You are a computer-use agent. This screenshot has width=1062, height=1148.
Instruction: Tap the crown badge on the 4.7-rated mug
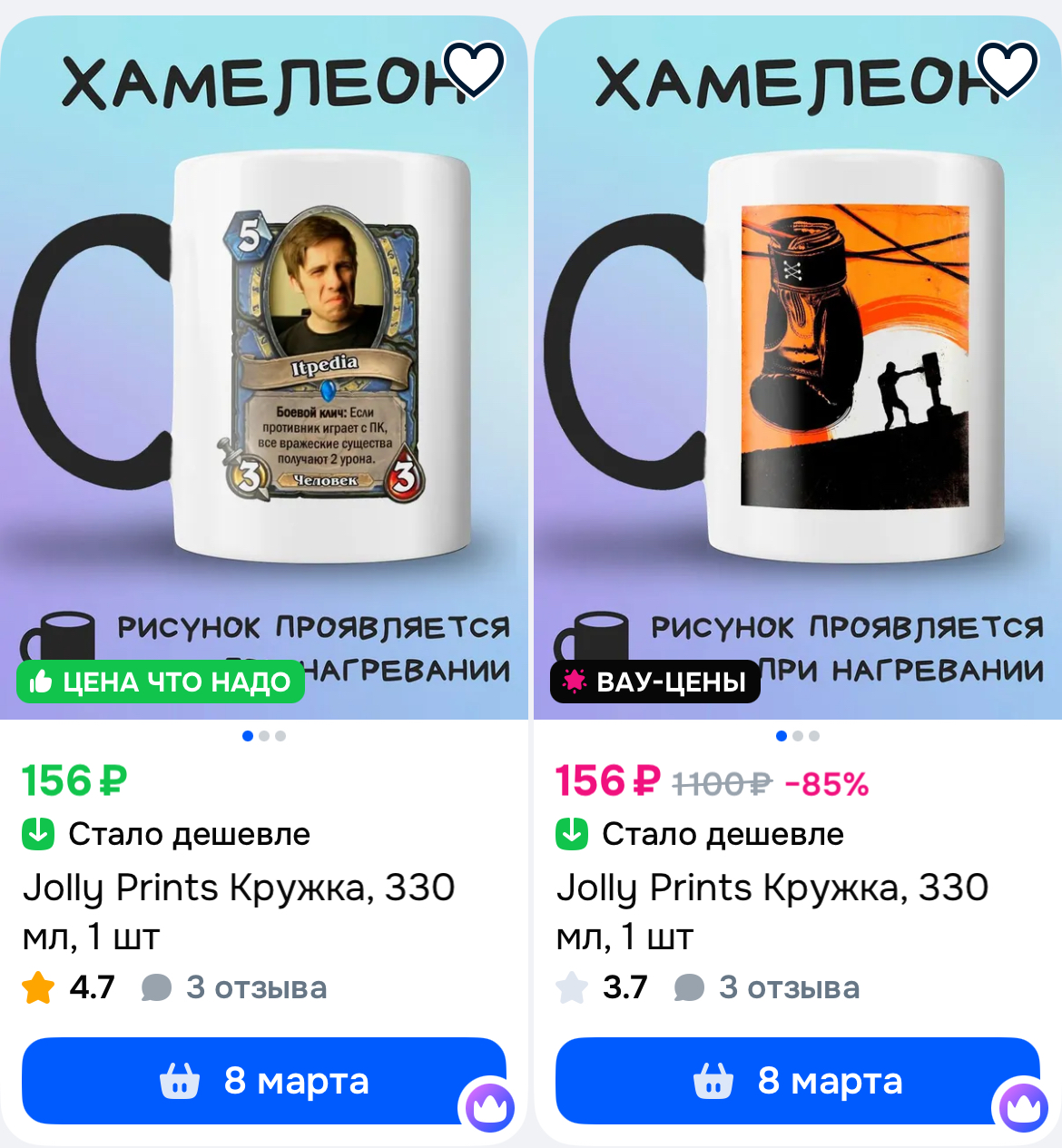coord(490,1107)
